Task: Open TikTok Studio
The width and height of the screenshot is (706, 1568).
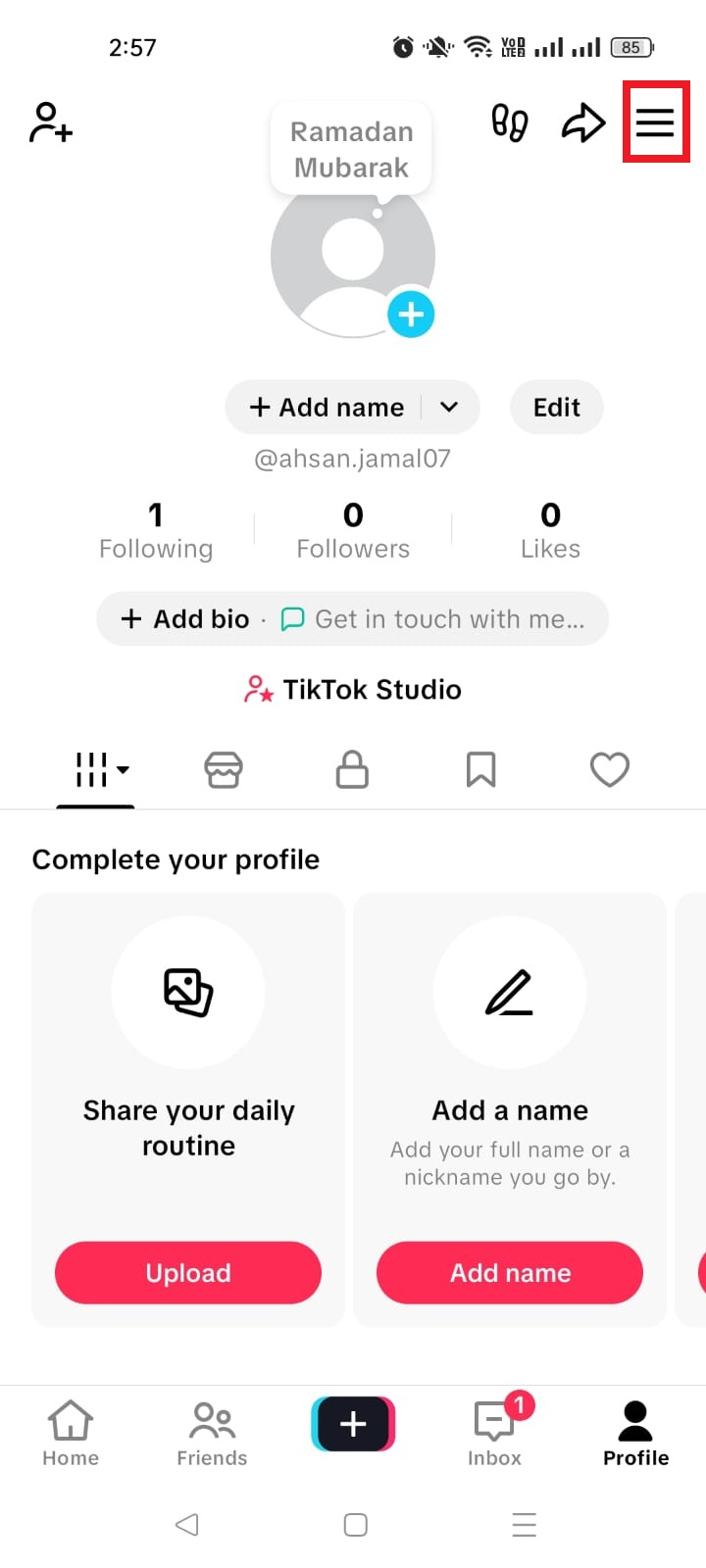Action: click(x=351, y=689)
